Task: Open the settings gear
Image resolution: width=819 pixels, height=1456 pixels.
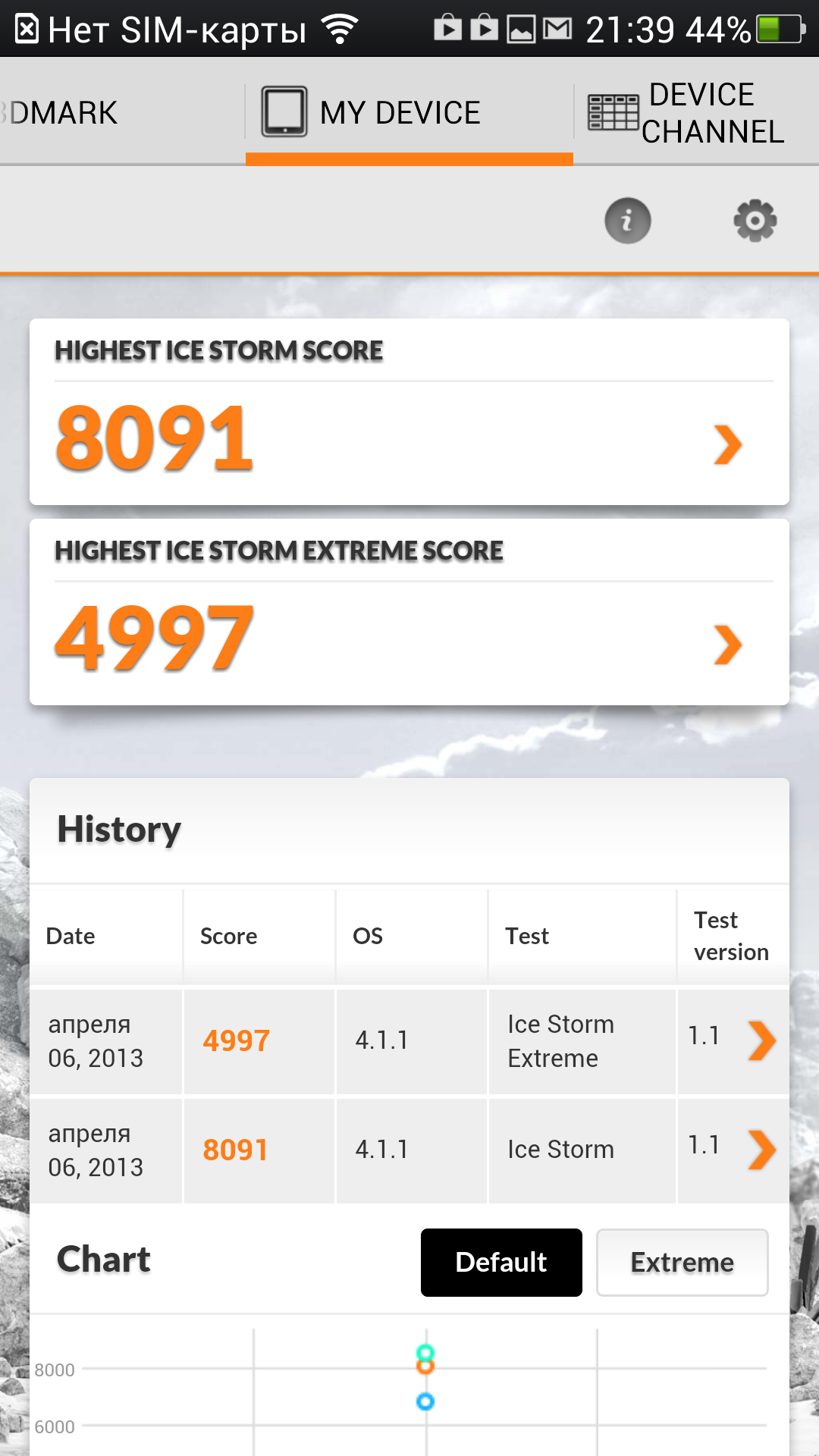Action: pos(755,221)
